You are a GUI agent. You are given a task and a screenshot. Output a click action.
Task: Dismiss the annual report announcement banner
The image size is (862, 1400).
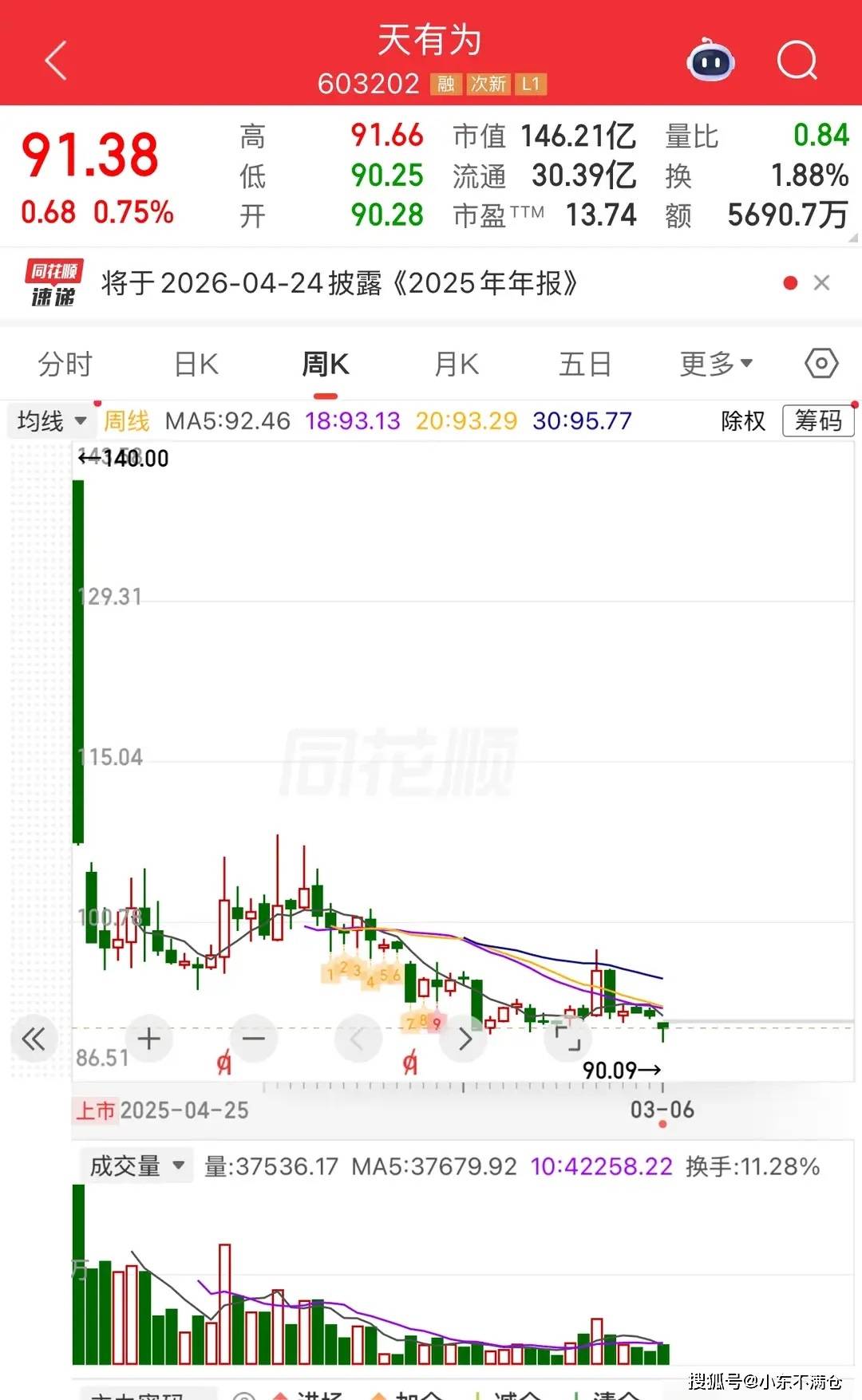pos(821,283)
